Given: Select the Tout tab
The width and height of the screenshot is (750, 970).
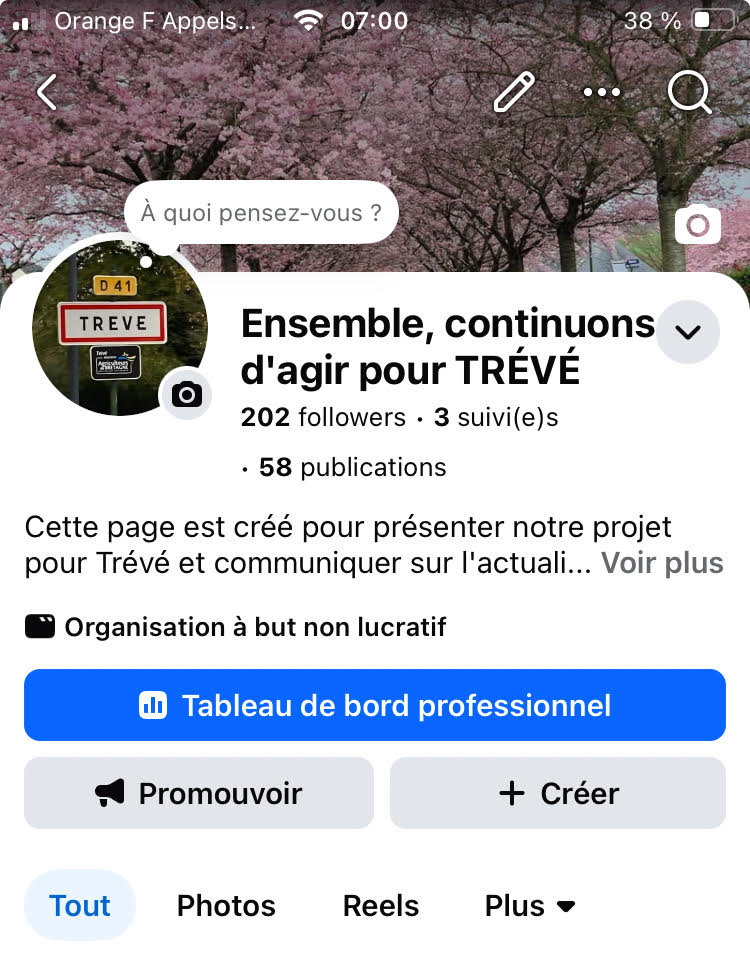Looking at the screenshot, I should pyautogui.click(x=80, y=906).
